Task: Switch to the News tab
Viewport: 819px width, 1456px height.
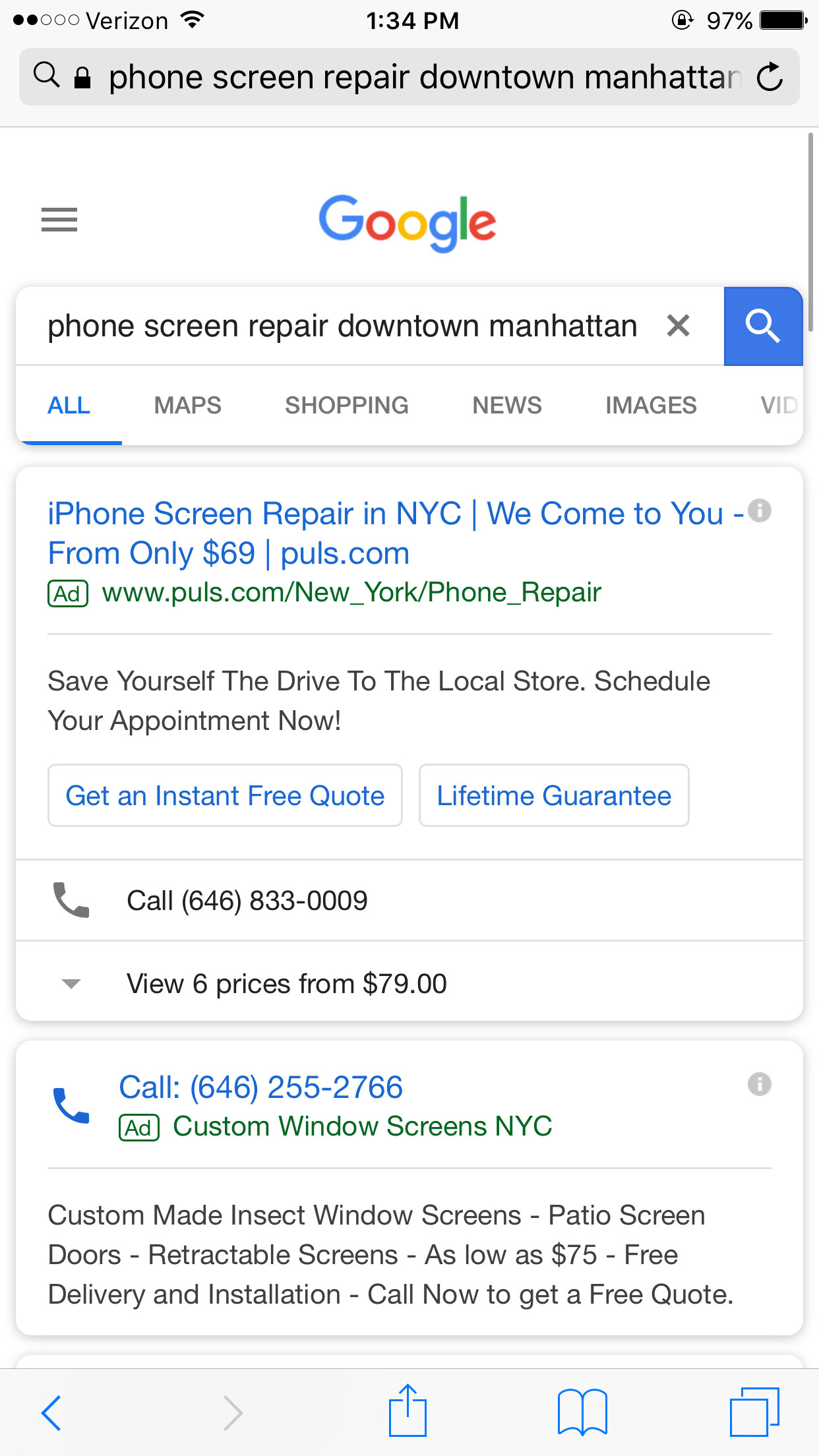Action: (x=507, y=405)
